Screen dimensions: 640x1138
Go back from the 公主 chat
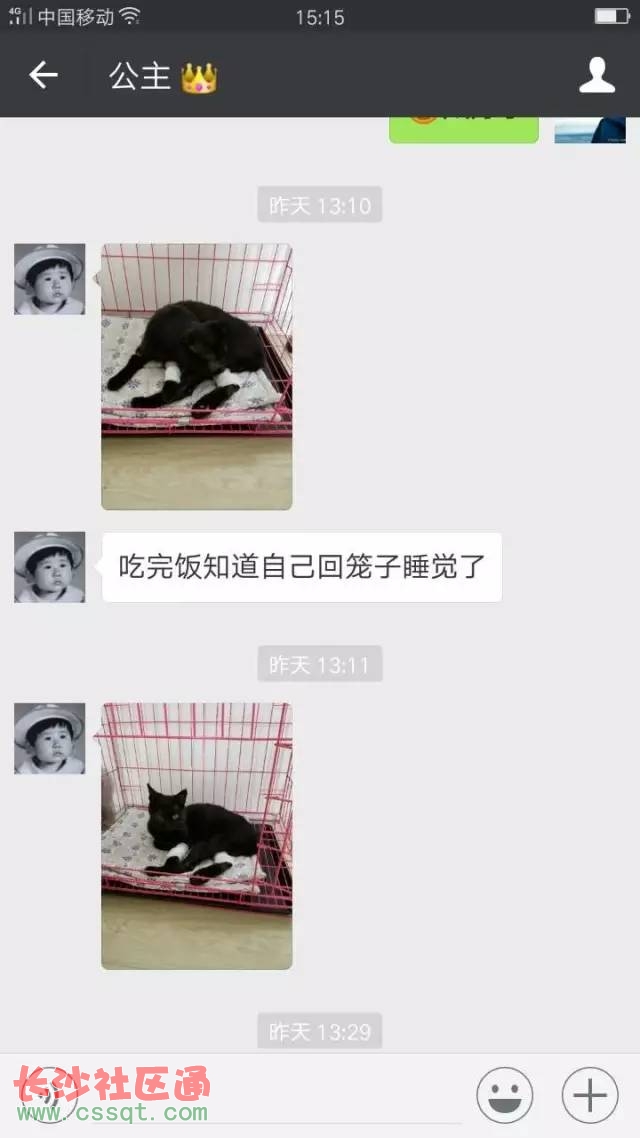[x=43, y=75]
